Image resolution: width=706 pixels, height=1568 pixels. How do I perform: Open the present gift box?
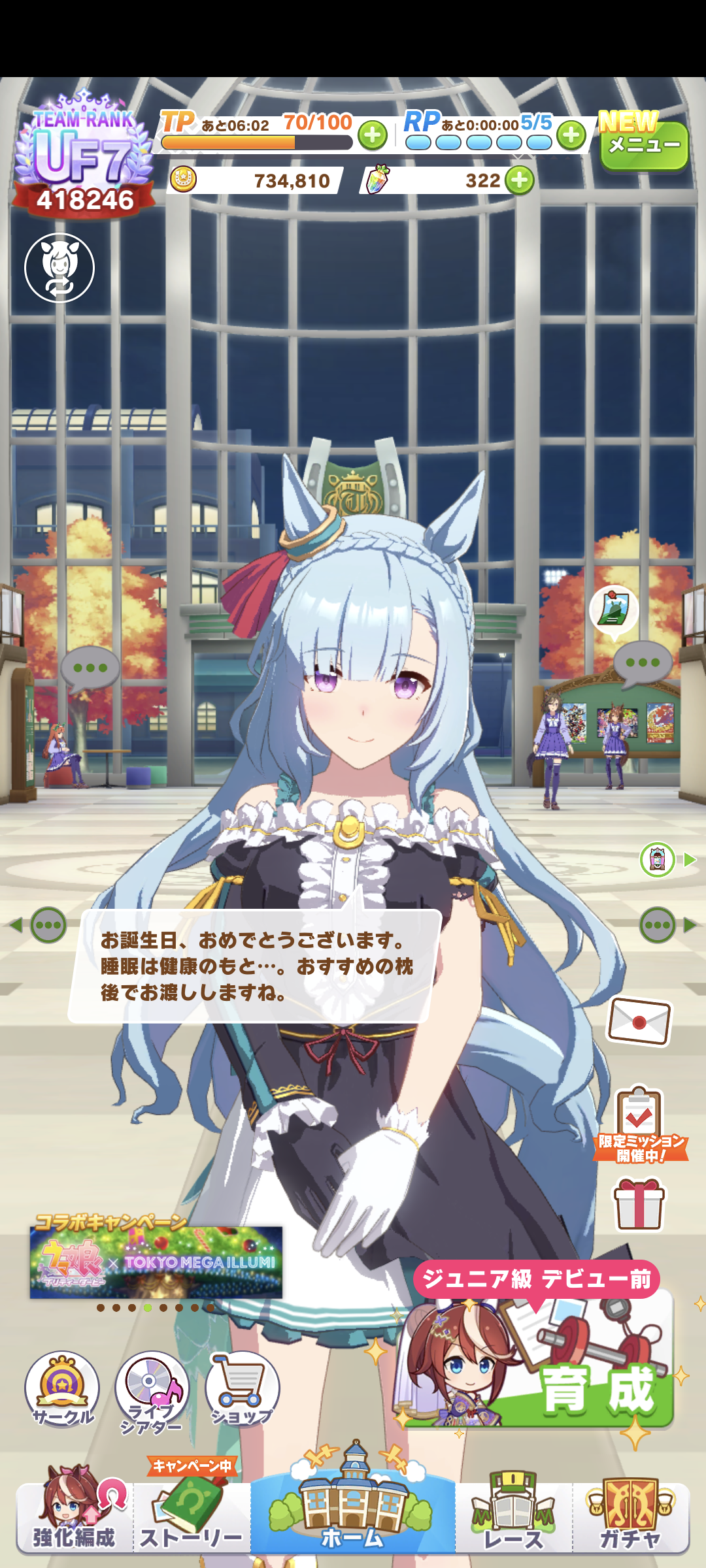639,1204
